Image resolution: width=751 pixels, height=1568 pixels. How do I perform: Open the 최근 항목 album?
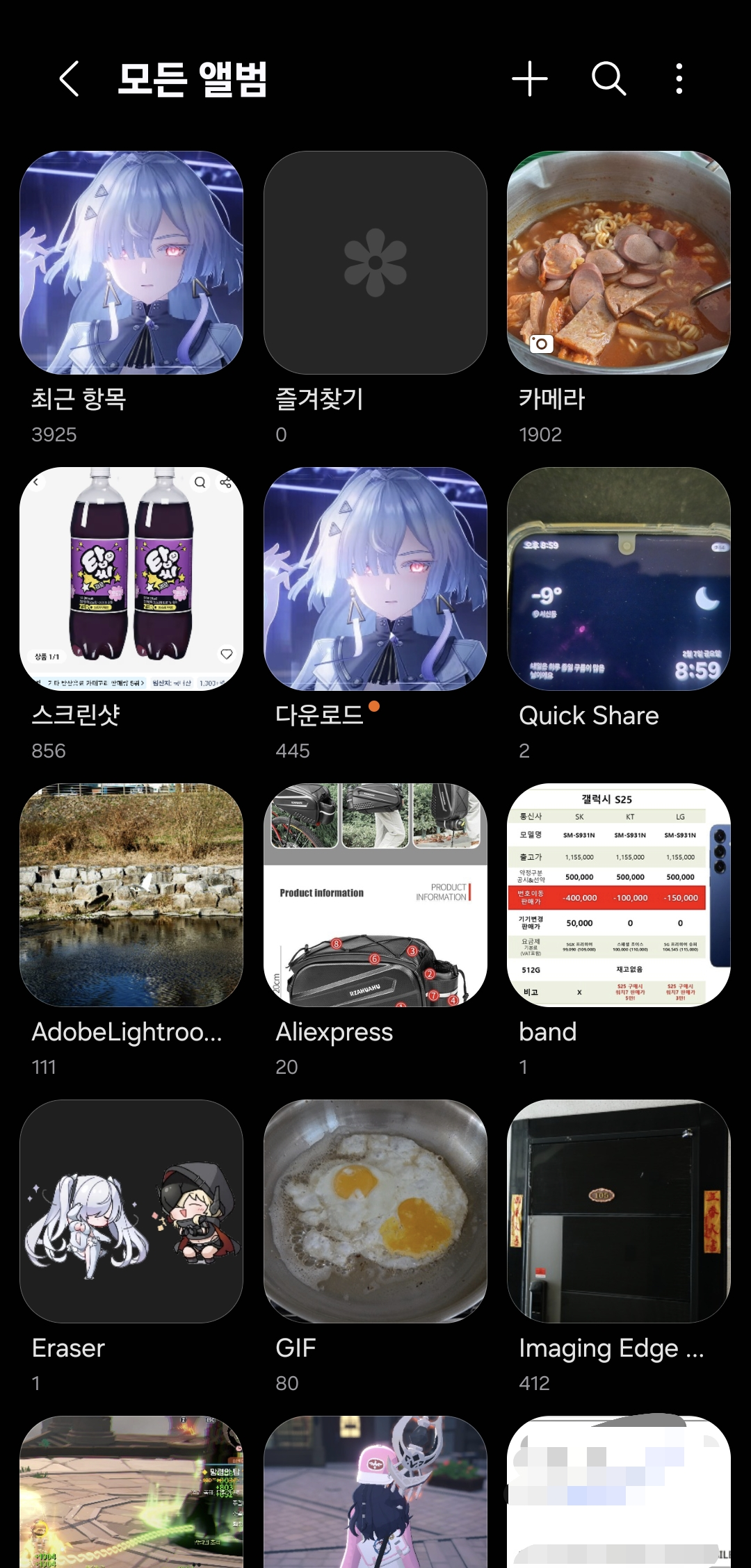[x=131, y=263]
